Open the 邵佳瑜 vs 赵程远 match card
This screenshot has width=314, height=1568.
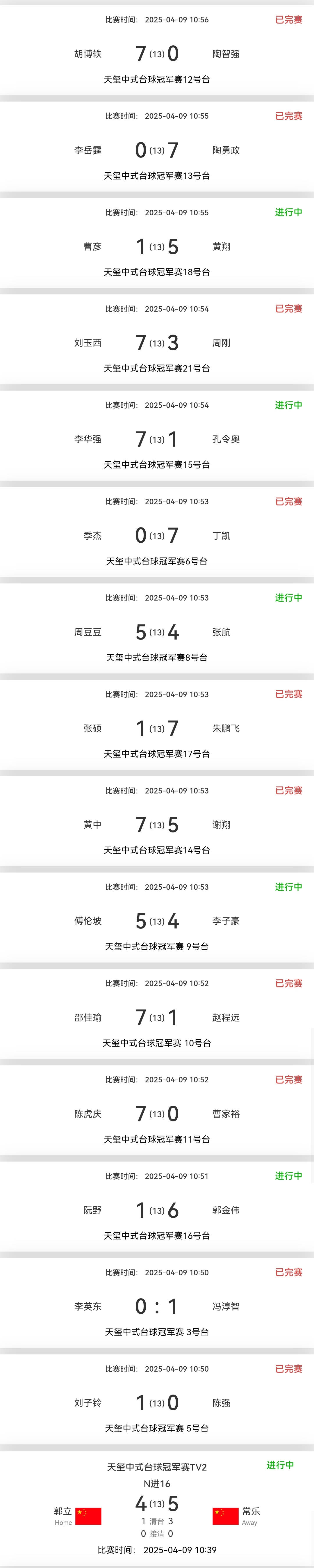coord(157,1017)
